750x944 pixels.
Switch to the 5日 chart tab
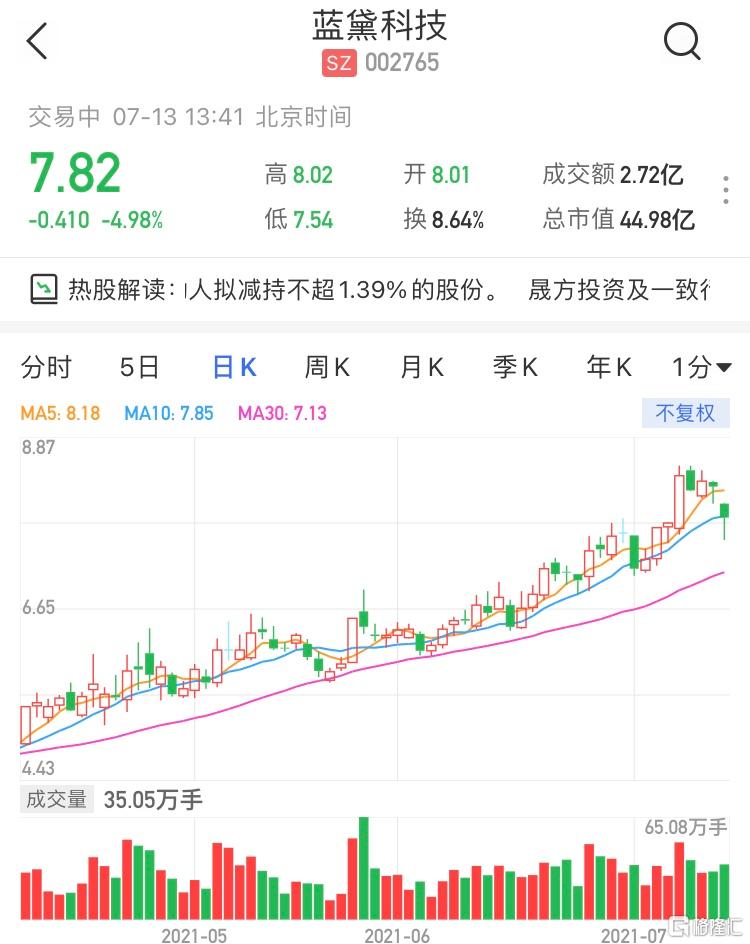139,368
